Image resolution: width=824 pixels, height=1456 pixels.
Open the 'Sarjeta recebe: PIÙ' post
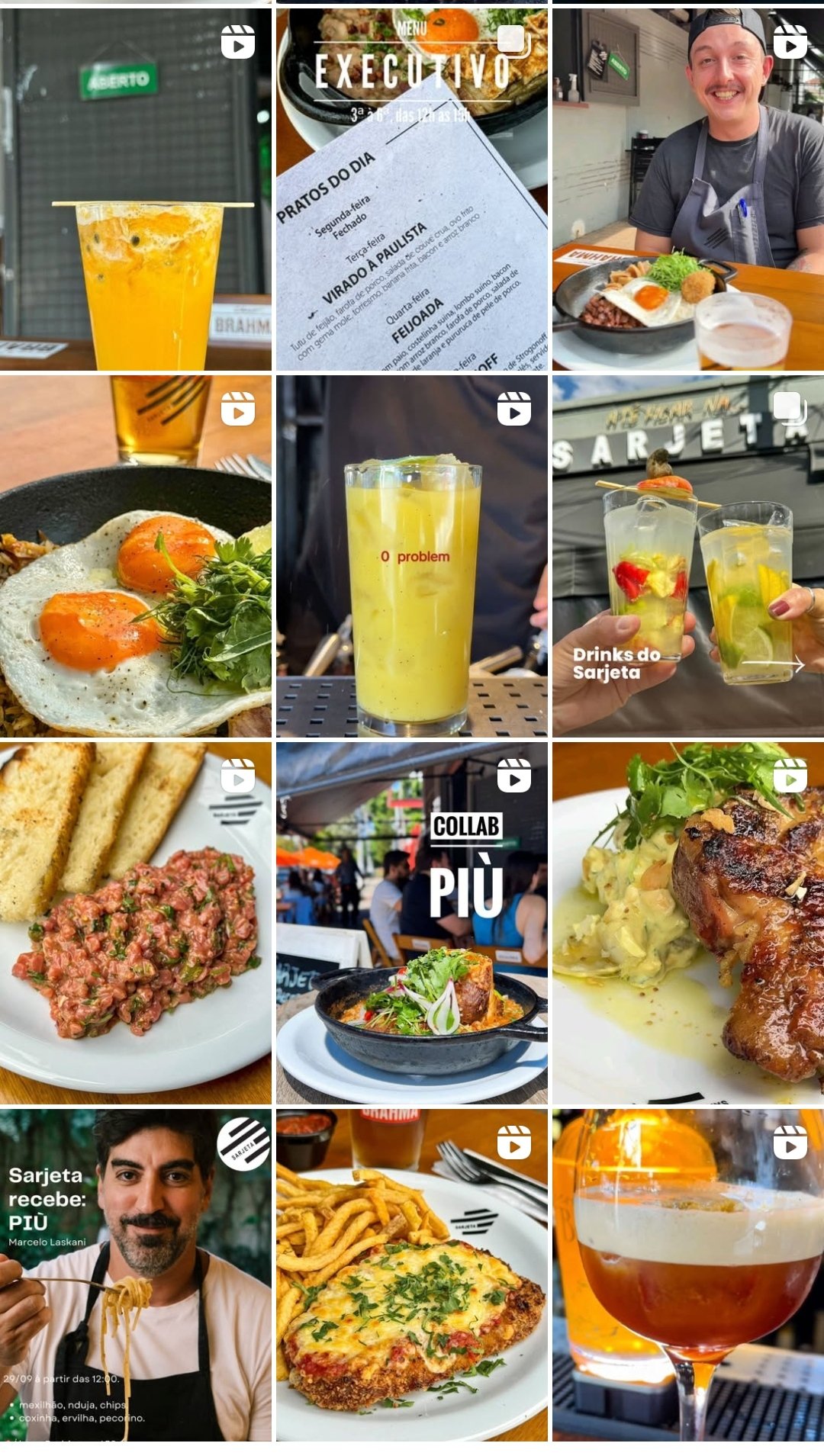136,1275
